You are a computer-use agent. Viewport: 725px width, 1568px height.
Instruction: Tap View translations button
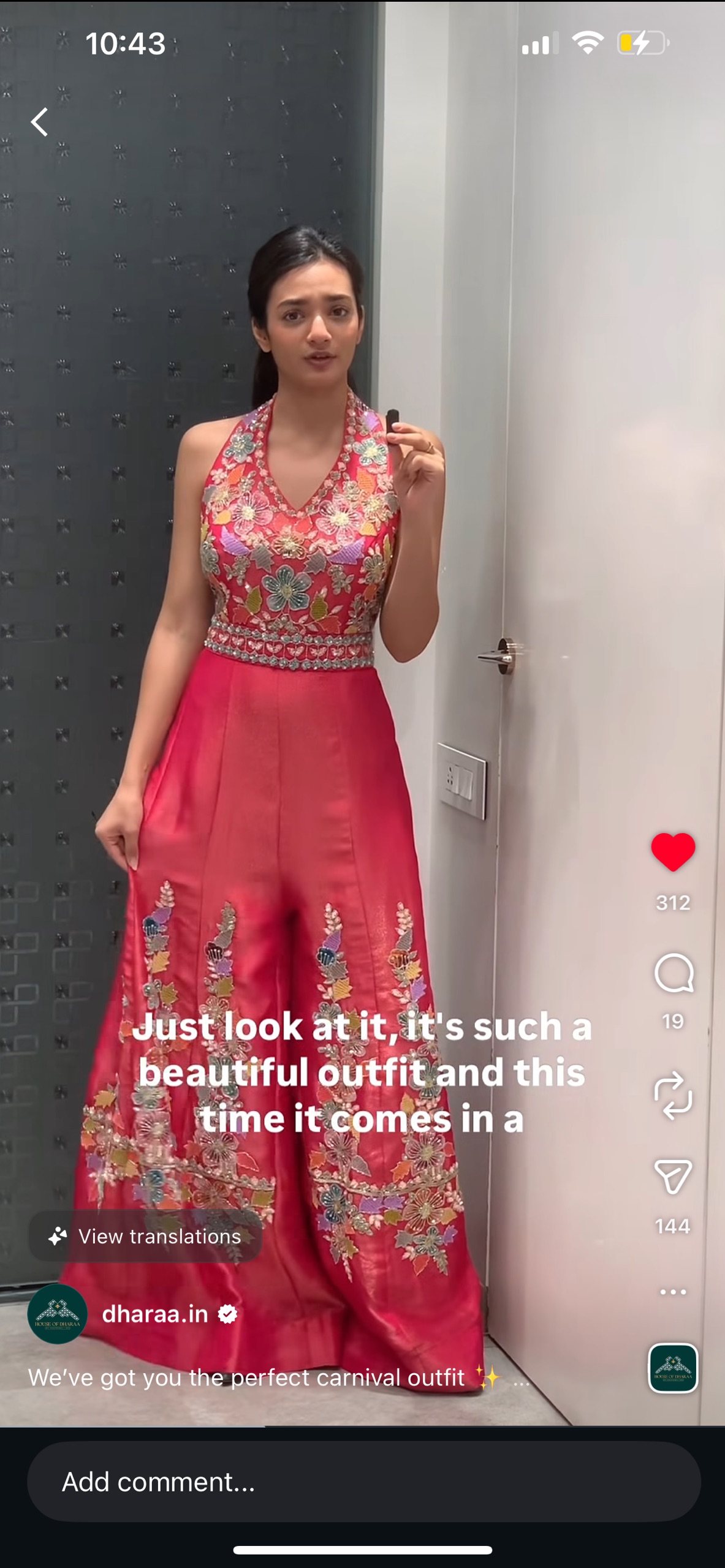click(146, 1236)
